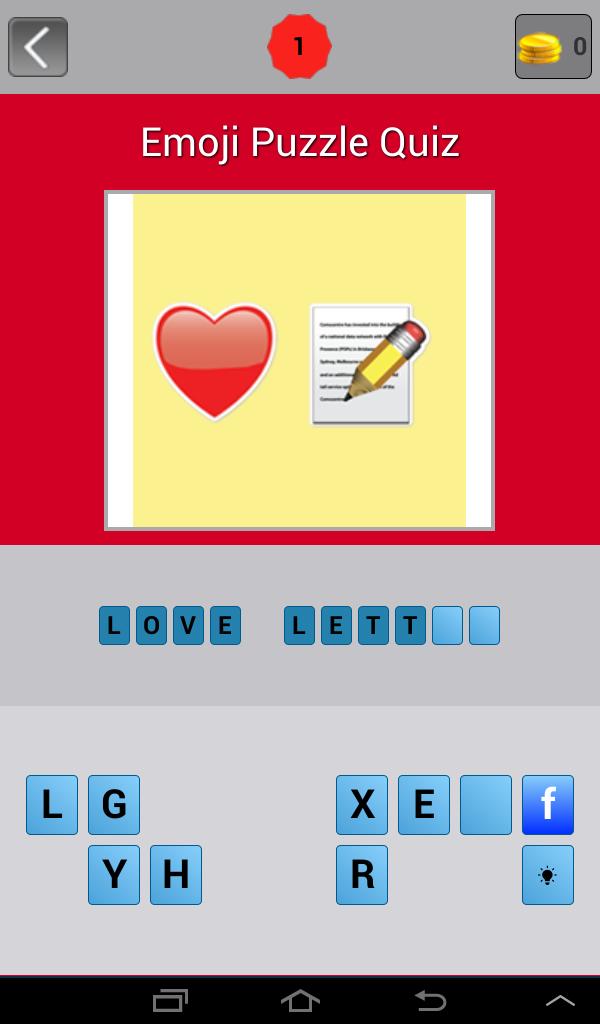Choose the L tile in the letter pool
Screen dimensions: 600x1024
(52, 805)
